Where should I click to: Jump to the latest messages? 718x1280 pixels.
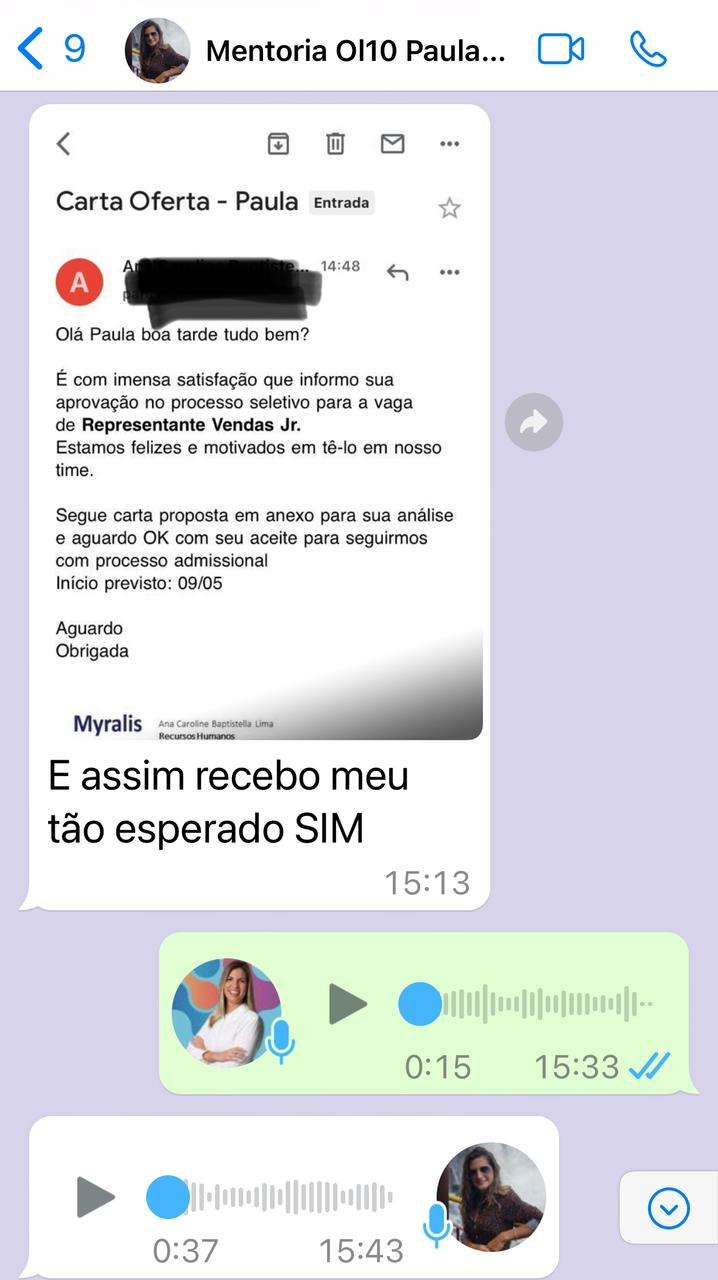668,1209
